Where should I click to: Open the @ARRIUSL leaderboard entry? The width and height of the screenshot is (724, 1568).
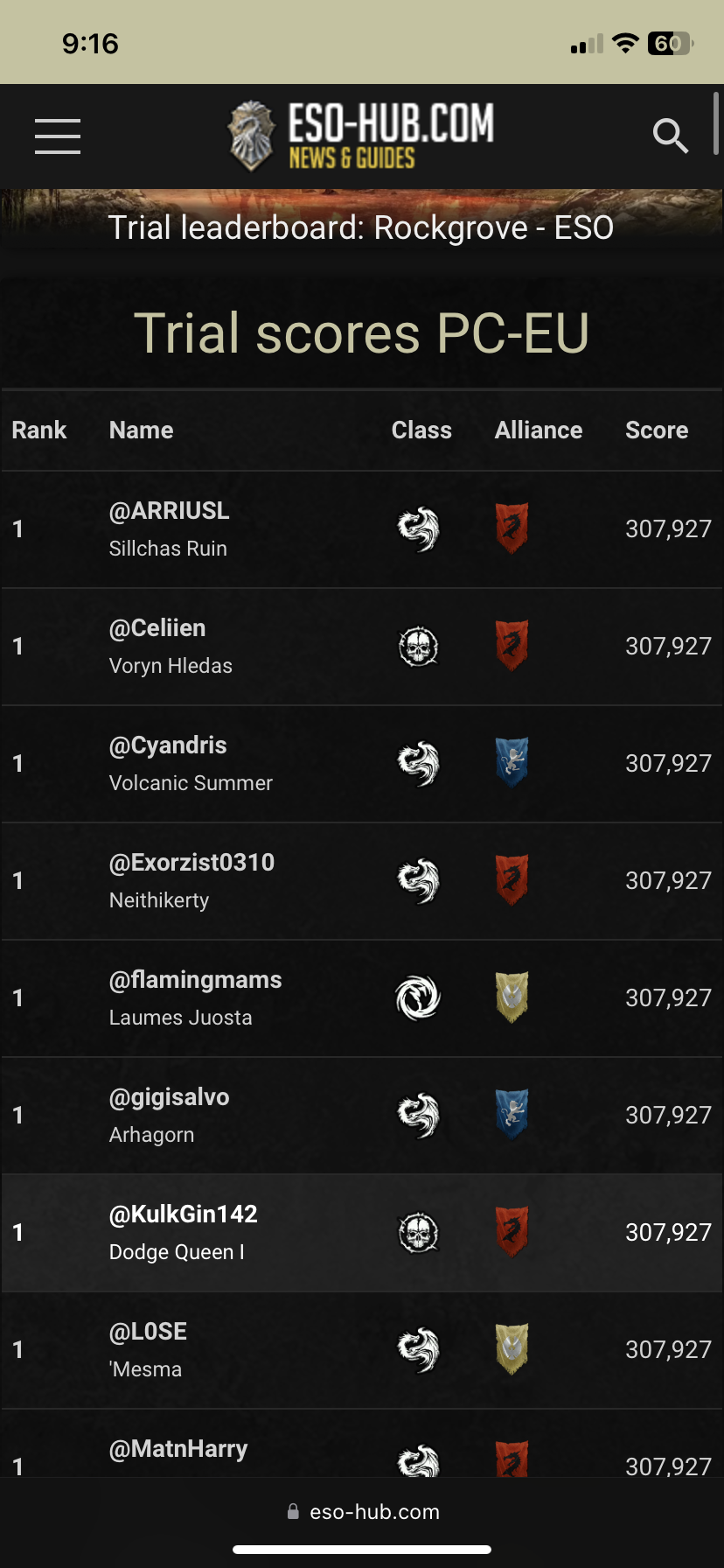coord(170,512)
